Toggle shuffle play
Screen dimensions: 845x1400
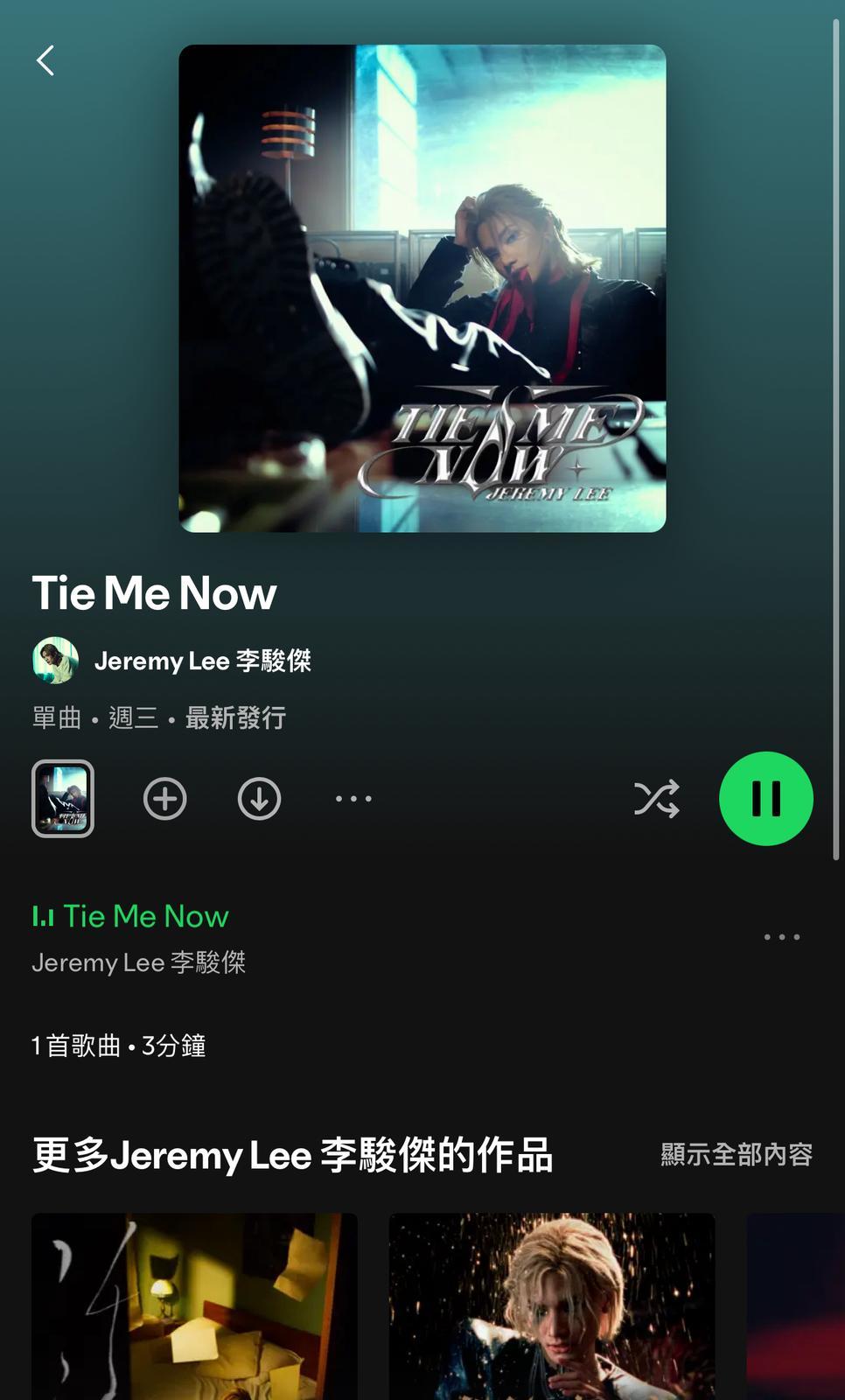656,799
